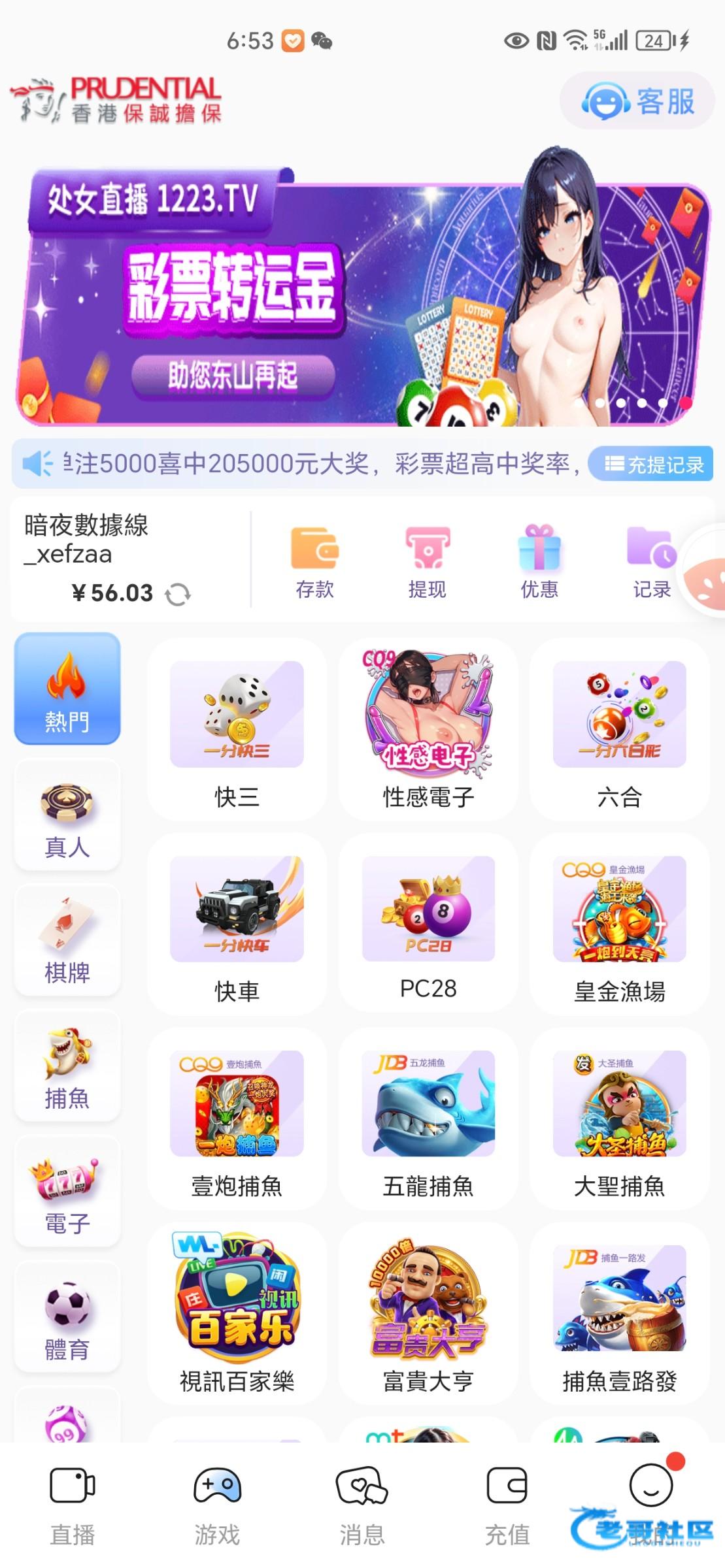Open 优惠 promotions
The image size is (725, 1568).
[x=539, y=562]
